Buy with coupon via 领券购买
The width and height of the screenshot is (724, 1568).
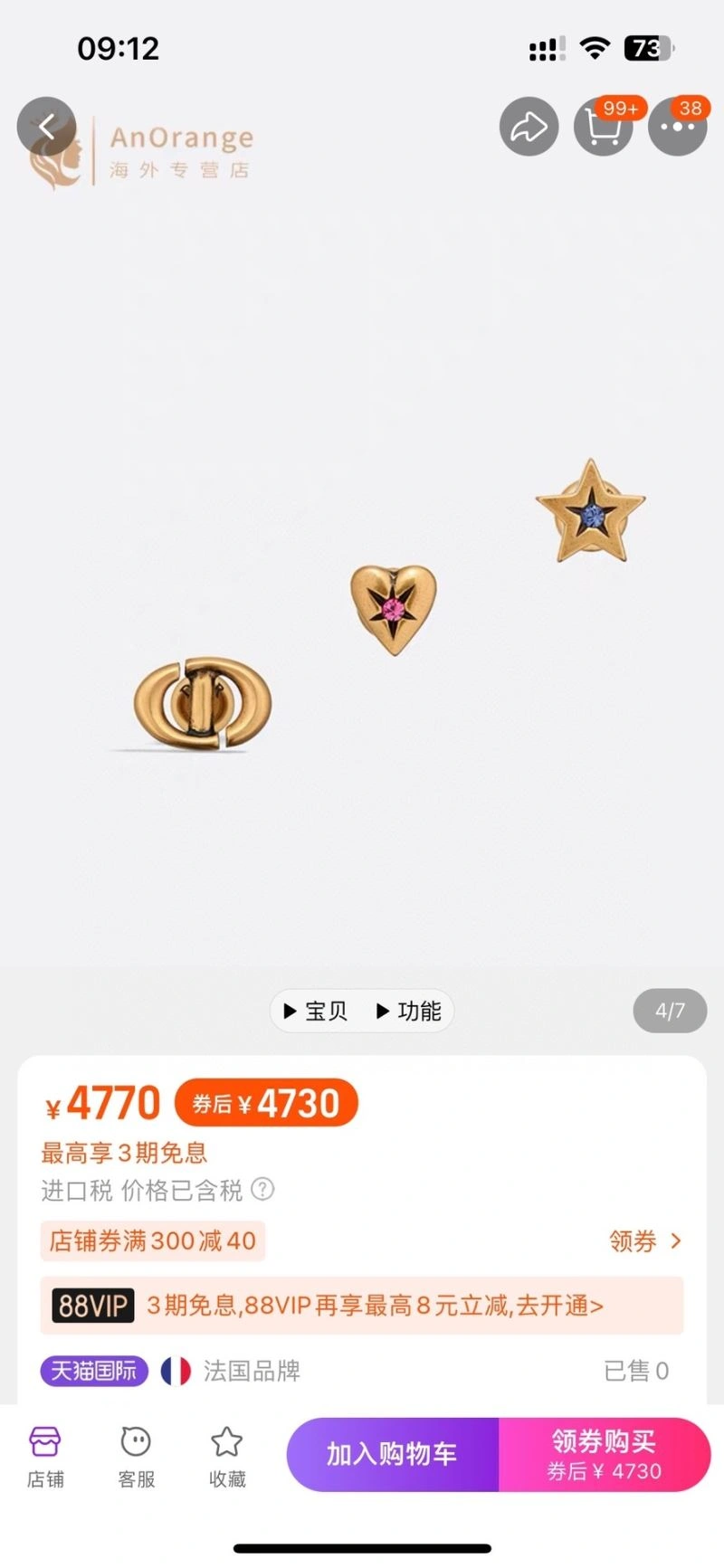(604, 1454)
